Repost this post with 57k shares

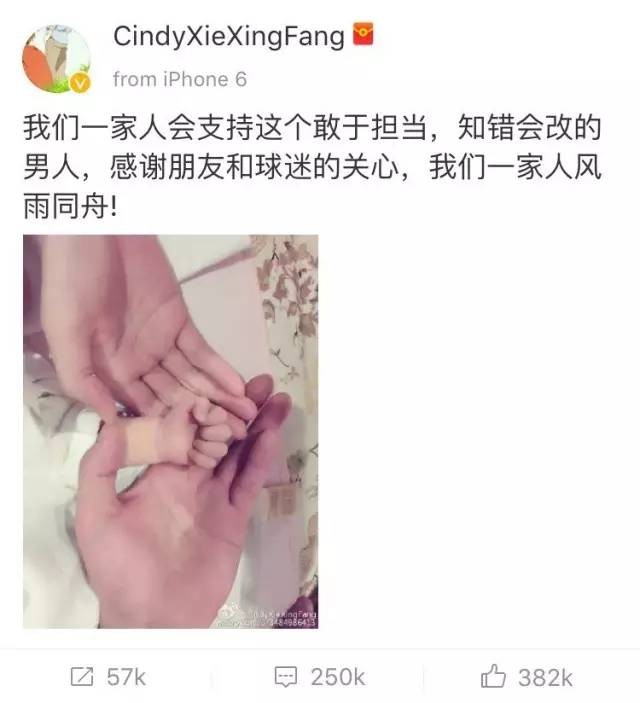coord(108,677)
